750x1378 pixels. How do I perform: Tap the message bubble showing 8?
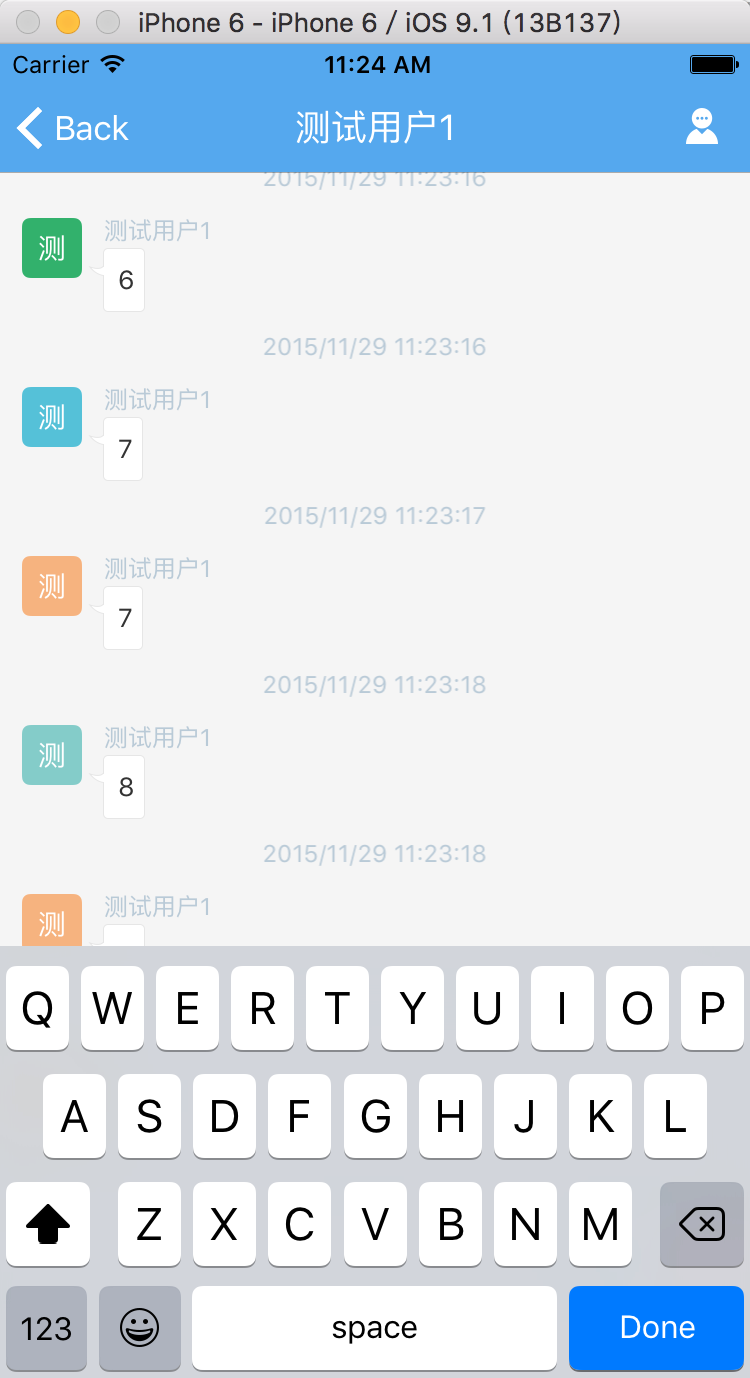tap(125, 787)
